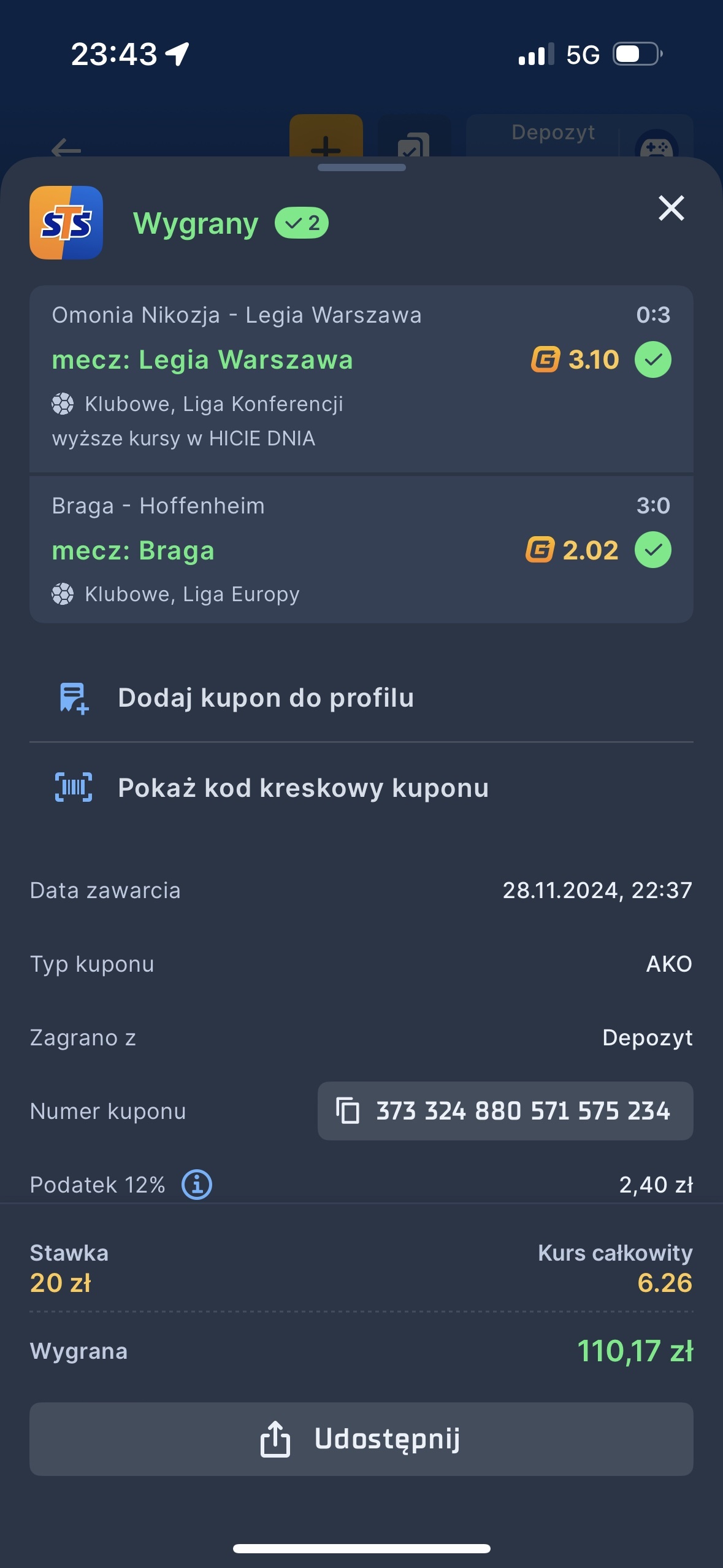723x1568 pixels.
Task: Show the coupon barcode
Action: 302,788
